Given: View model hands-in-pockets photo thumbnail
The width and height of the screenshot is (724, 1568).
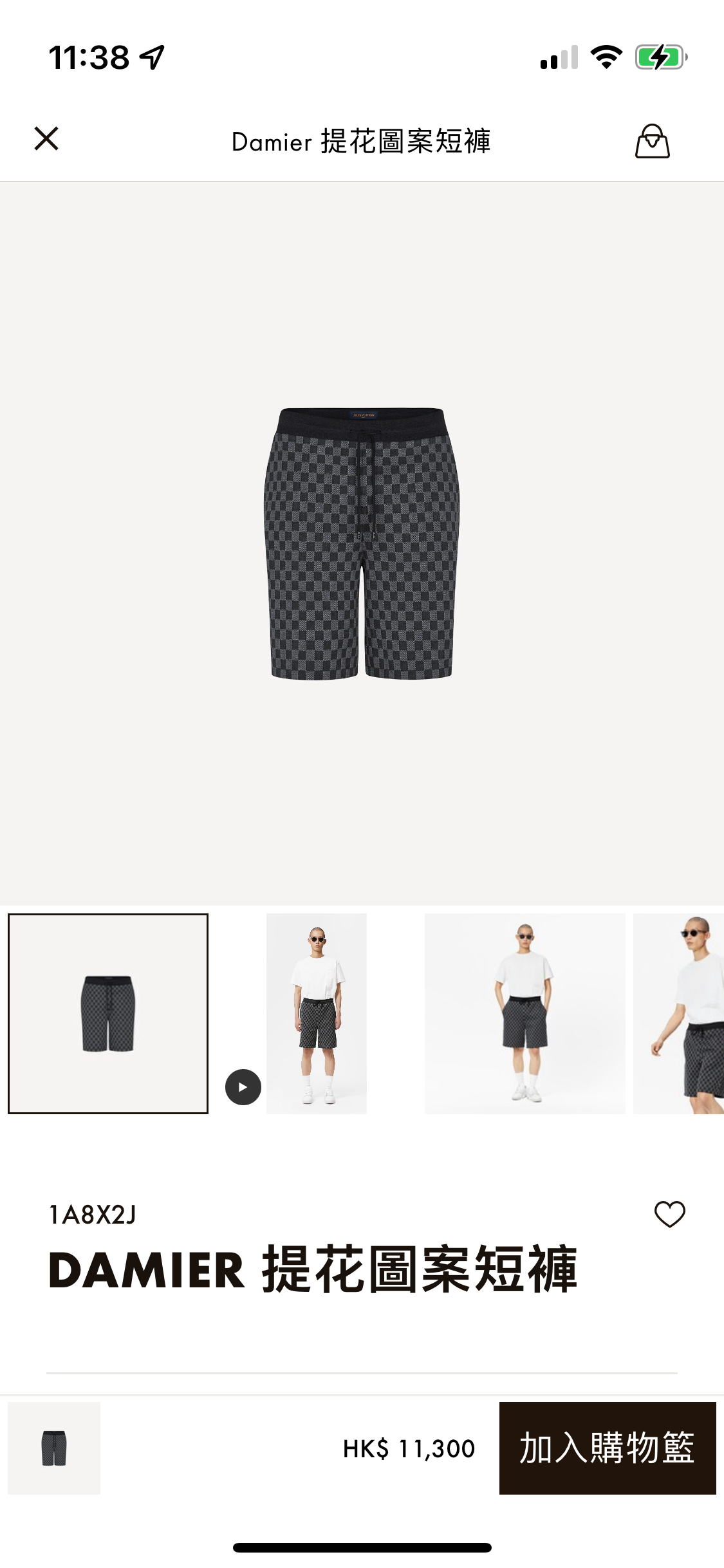Looking at the screenshot, I should click(524, 1014).
